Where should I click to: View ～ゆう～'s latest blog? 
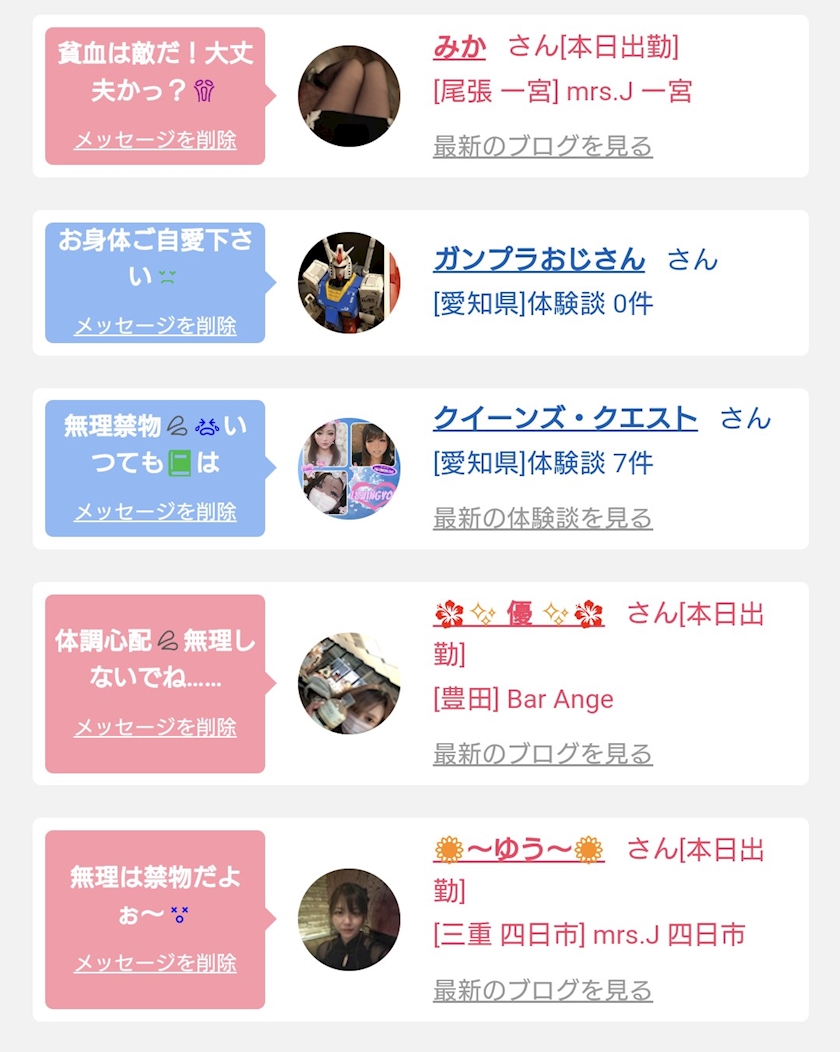click(542, 990)
